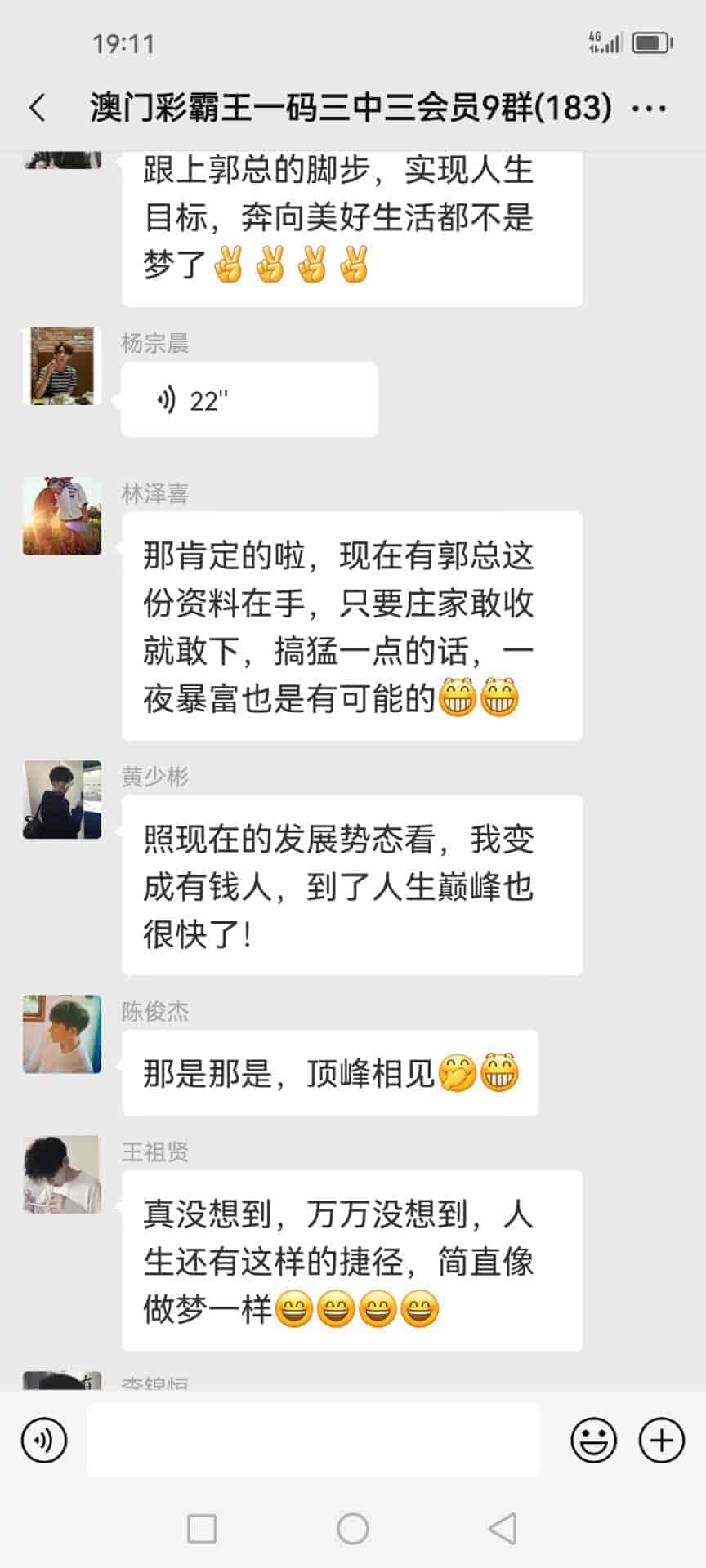Open the group chat overflow menu
Viewport: 706px width, 1568px height.
[x=650, y=108]
